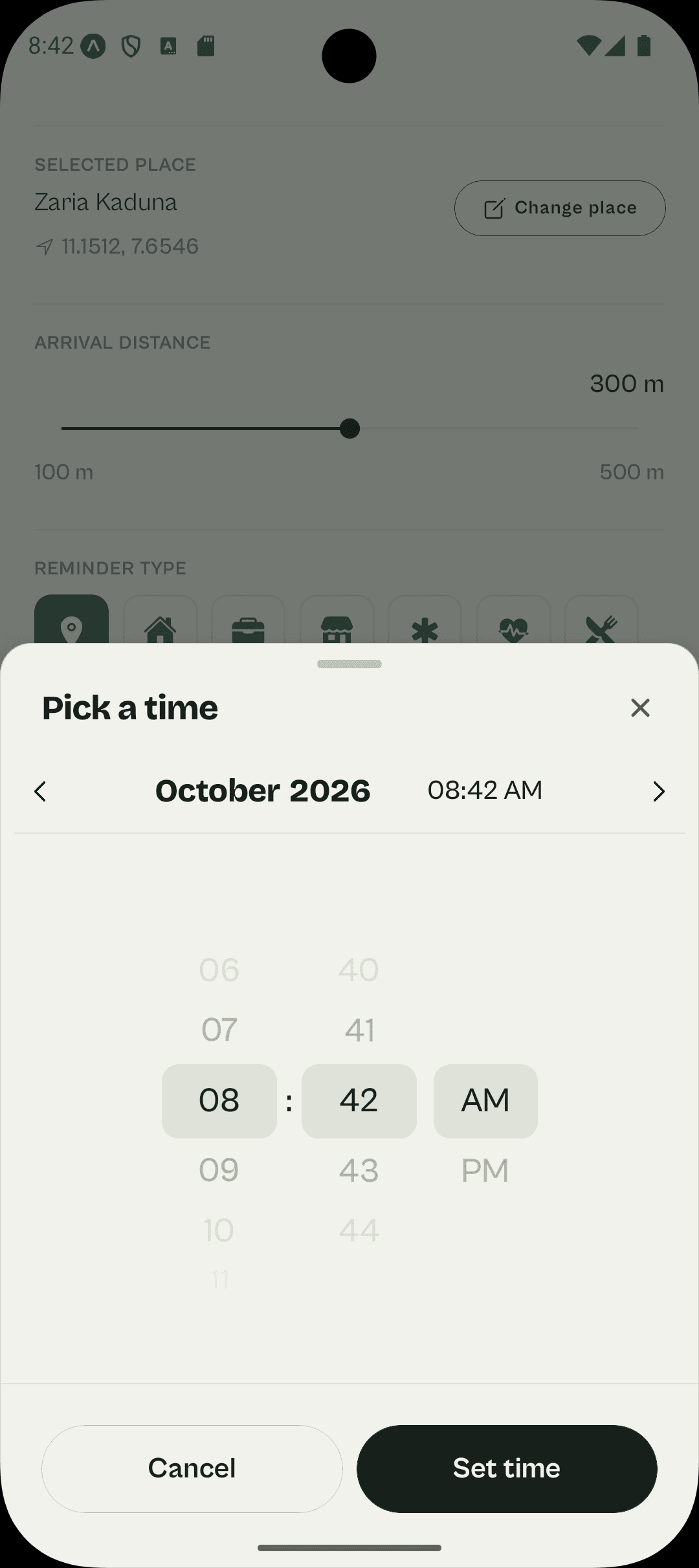Select hour 07 in the picker
Screen dimensions: 699x1568
[x=219, y=1029]
